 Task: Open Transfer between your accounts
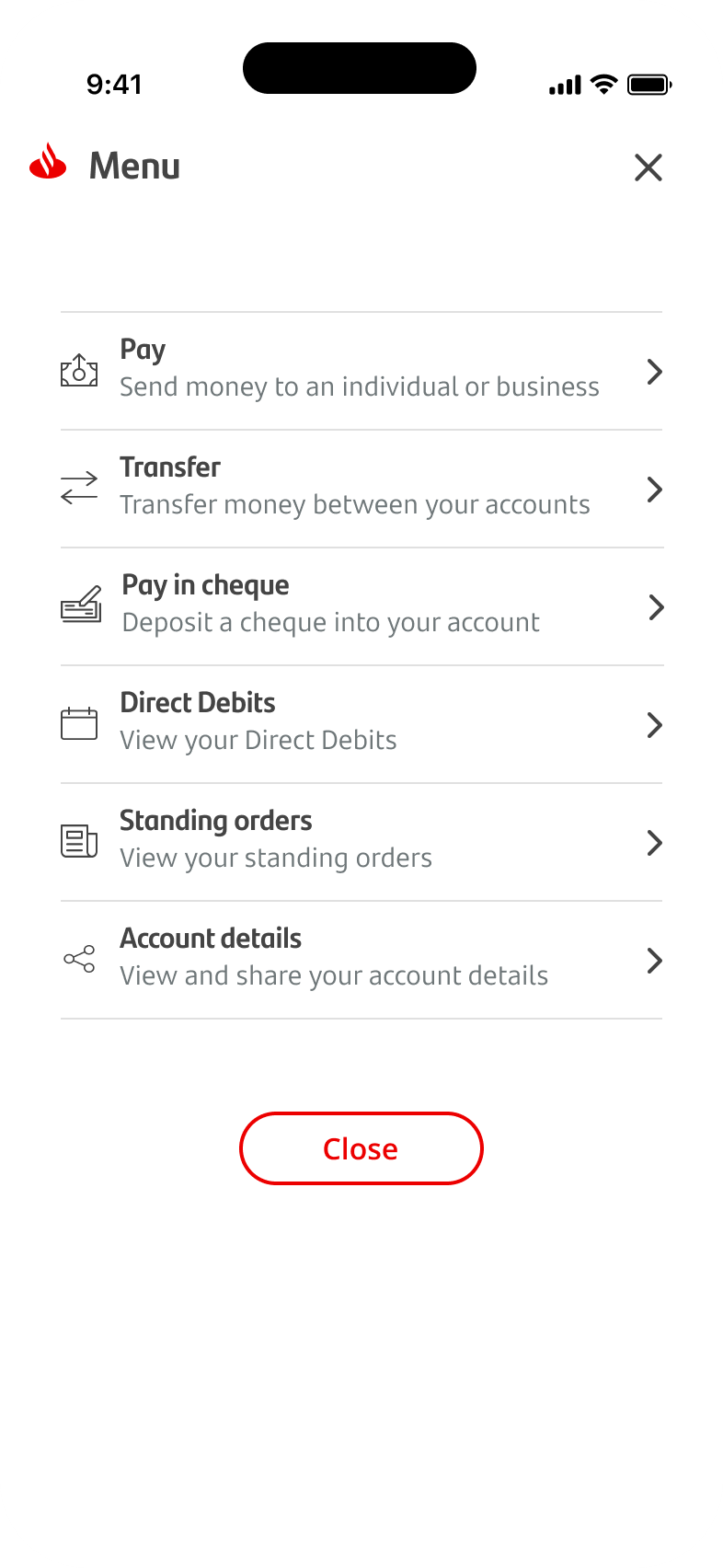tap(361, 489)
